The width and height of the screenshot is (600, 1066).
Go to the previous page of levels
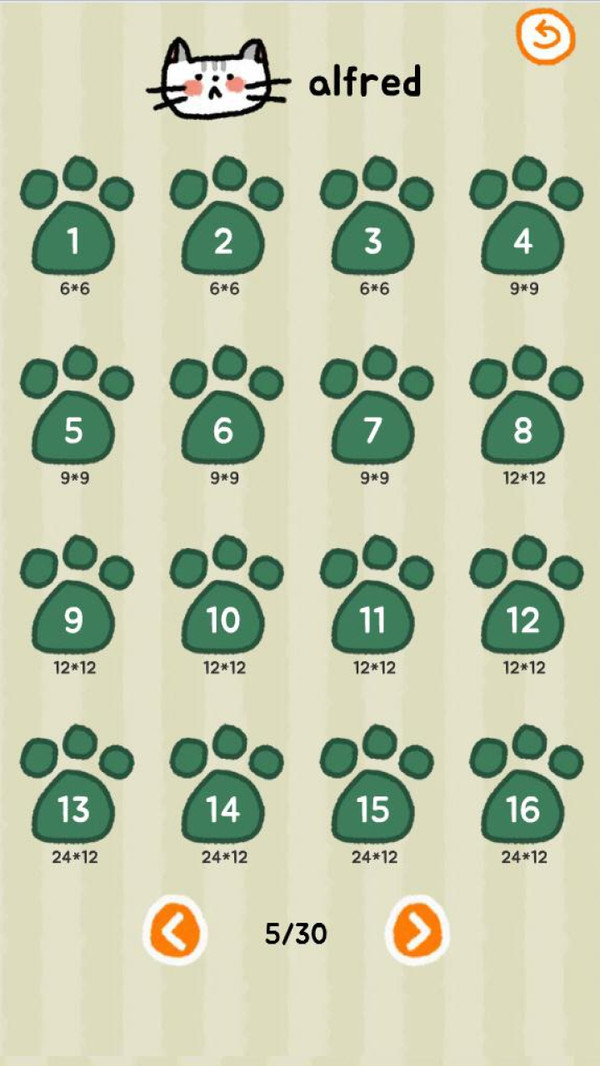coord(174,933)
